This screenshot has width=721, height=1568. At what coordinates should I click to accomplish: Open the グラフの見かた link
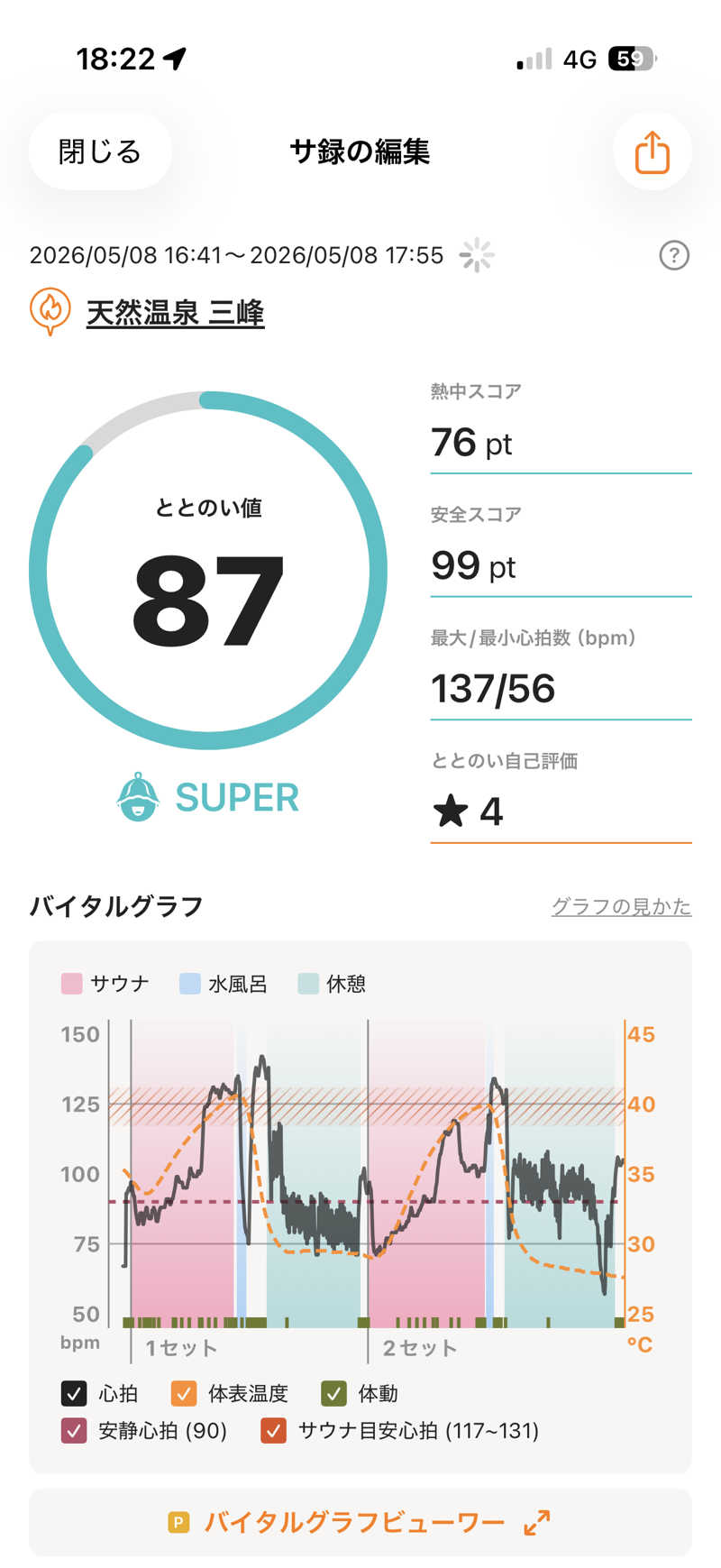coord(621,906)
